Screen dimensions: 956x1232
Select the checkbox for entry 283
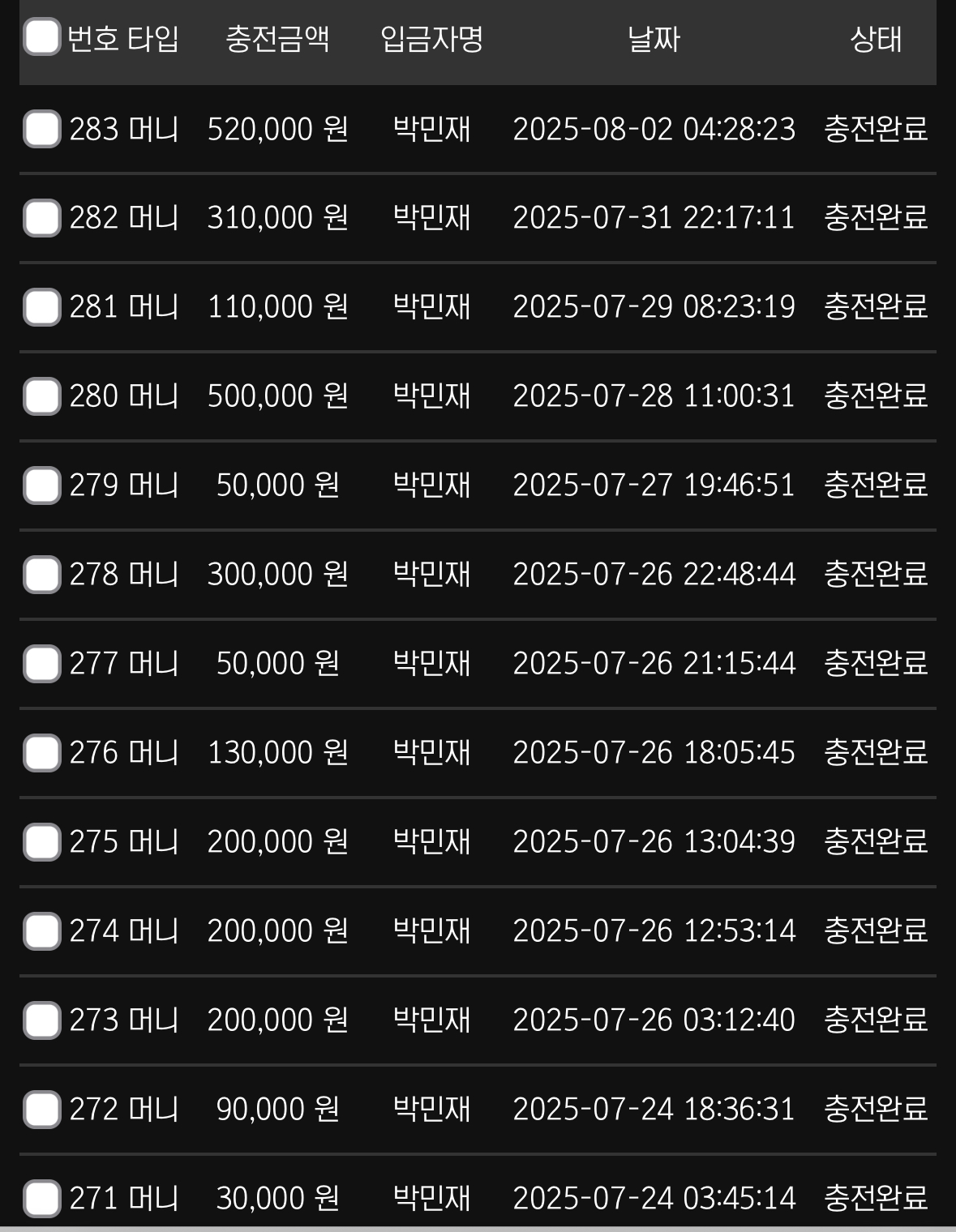[42, 129]
